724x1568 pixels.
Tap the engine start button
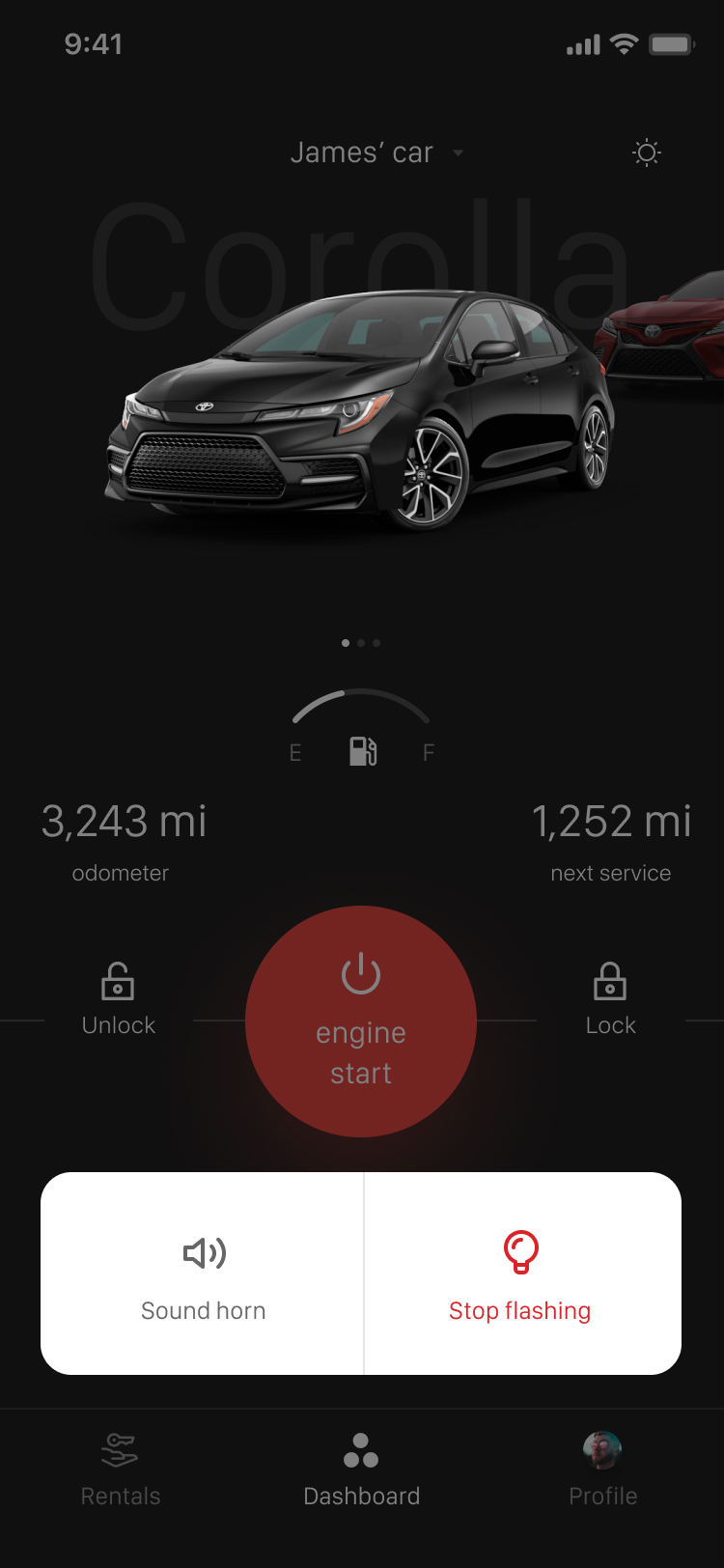(x=361, y=1022)
